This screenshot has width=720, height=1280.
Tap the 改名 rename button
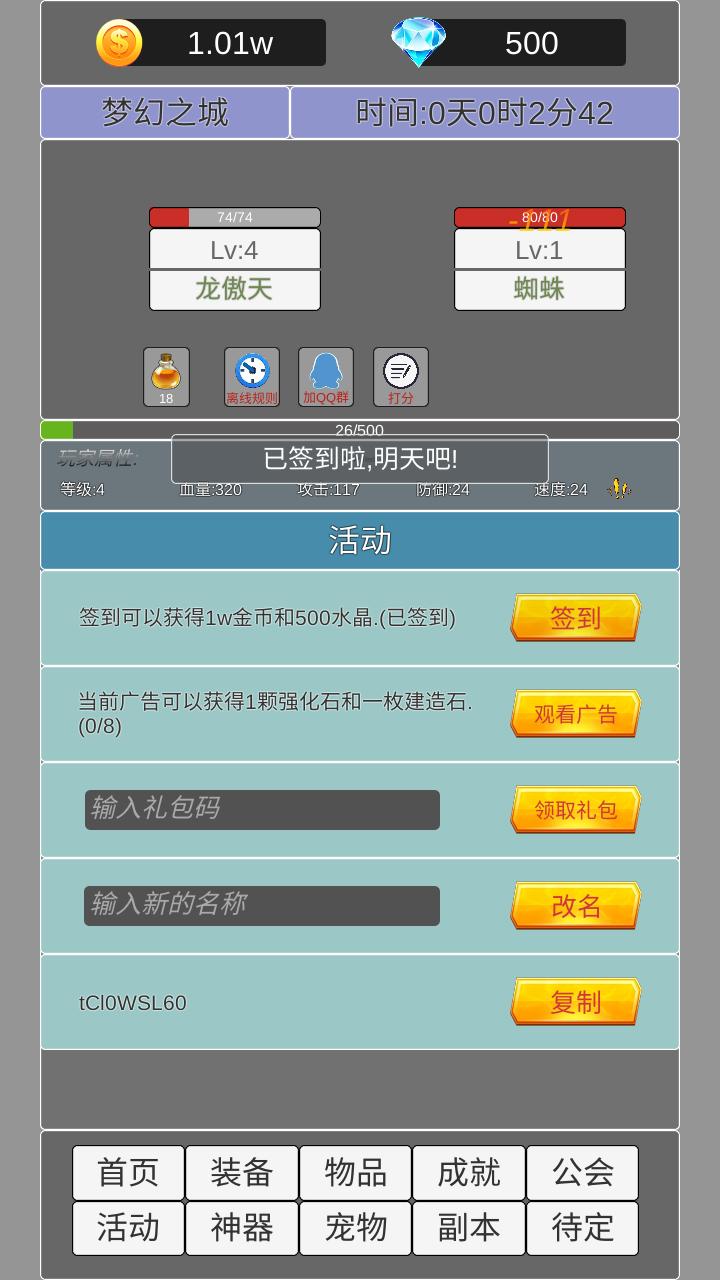click(x=575, y=906)
